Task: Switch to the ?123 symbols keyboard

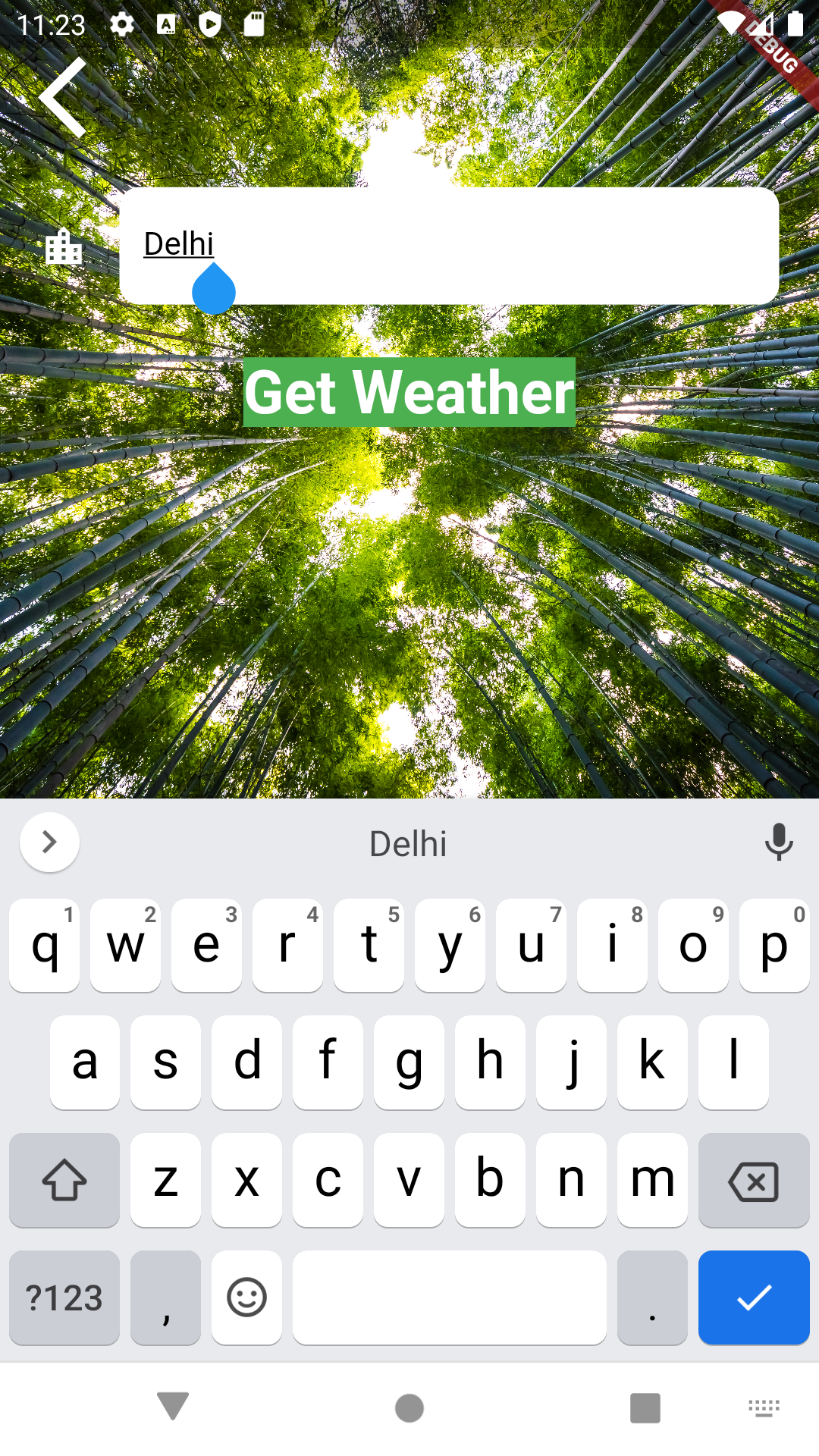Action: tap(64, 1298)
